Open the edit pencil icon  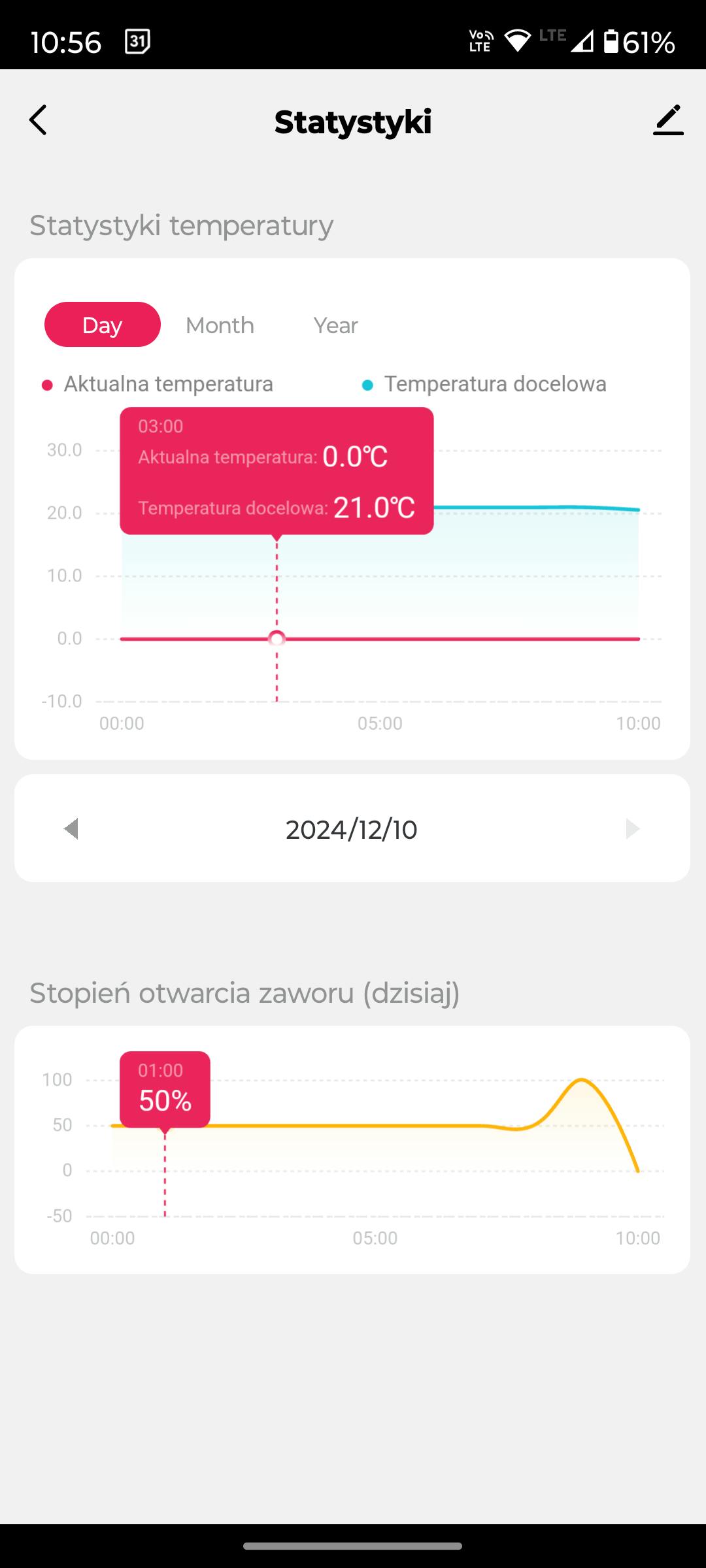tap(668, 120)
